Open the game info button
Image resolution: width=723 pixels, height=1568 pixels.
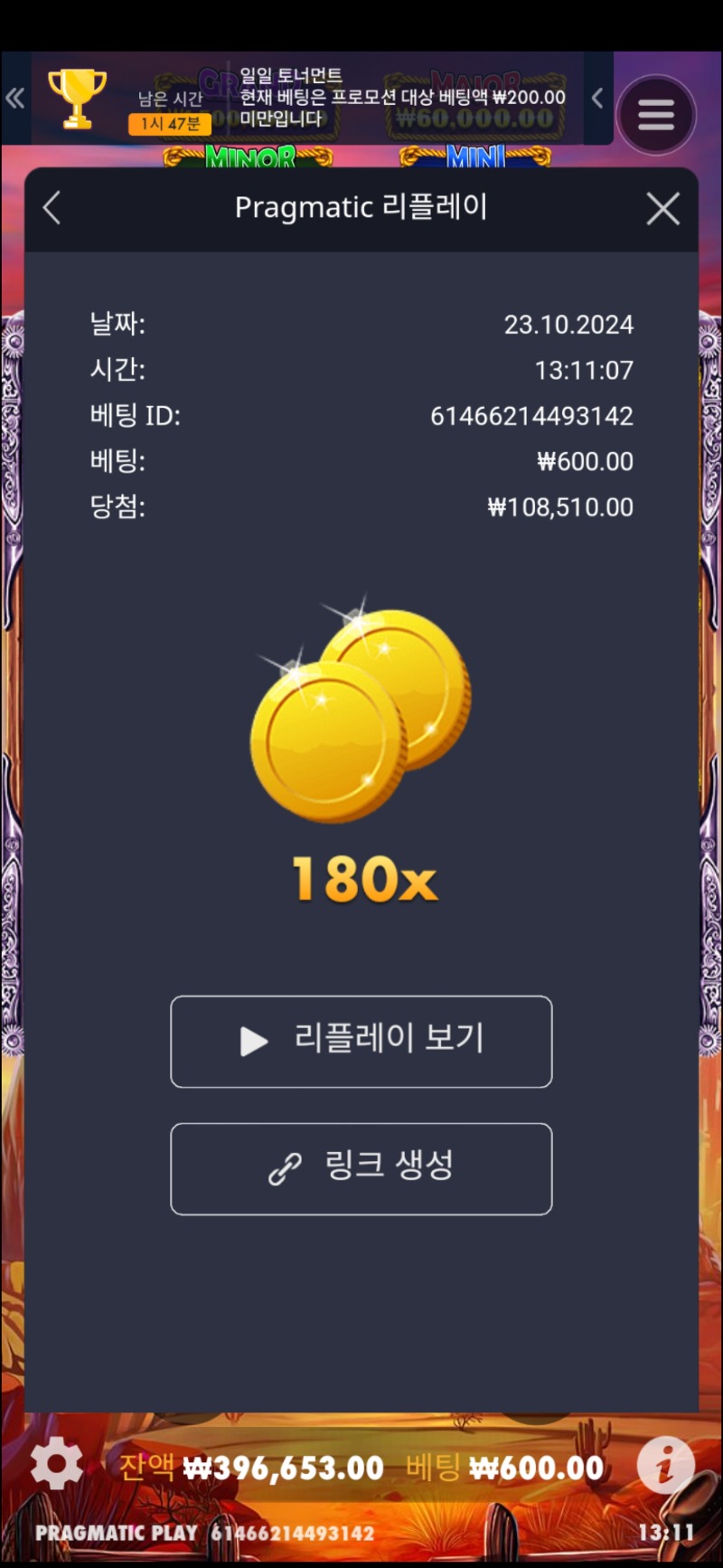(665, 1465)
